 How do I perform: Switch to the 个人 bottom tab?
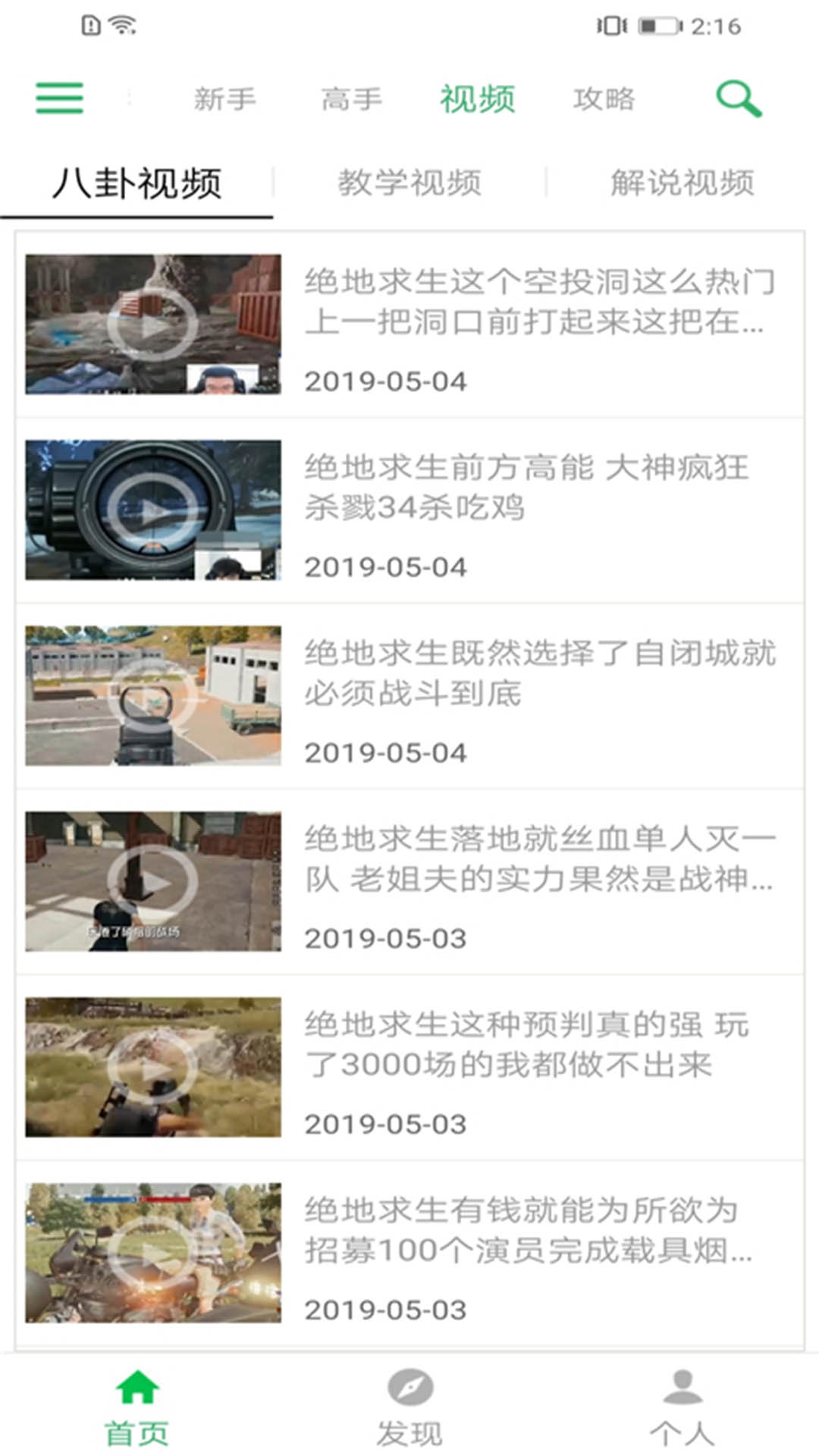pos(682,1407)
